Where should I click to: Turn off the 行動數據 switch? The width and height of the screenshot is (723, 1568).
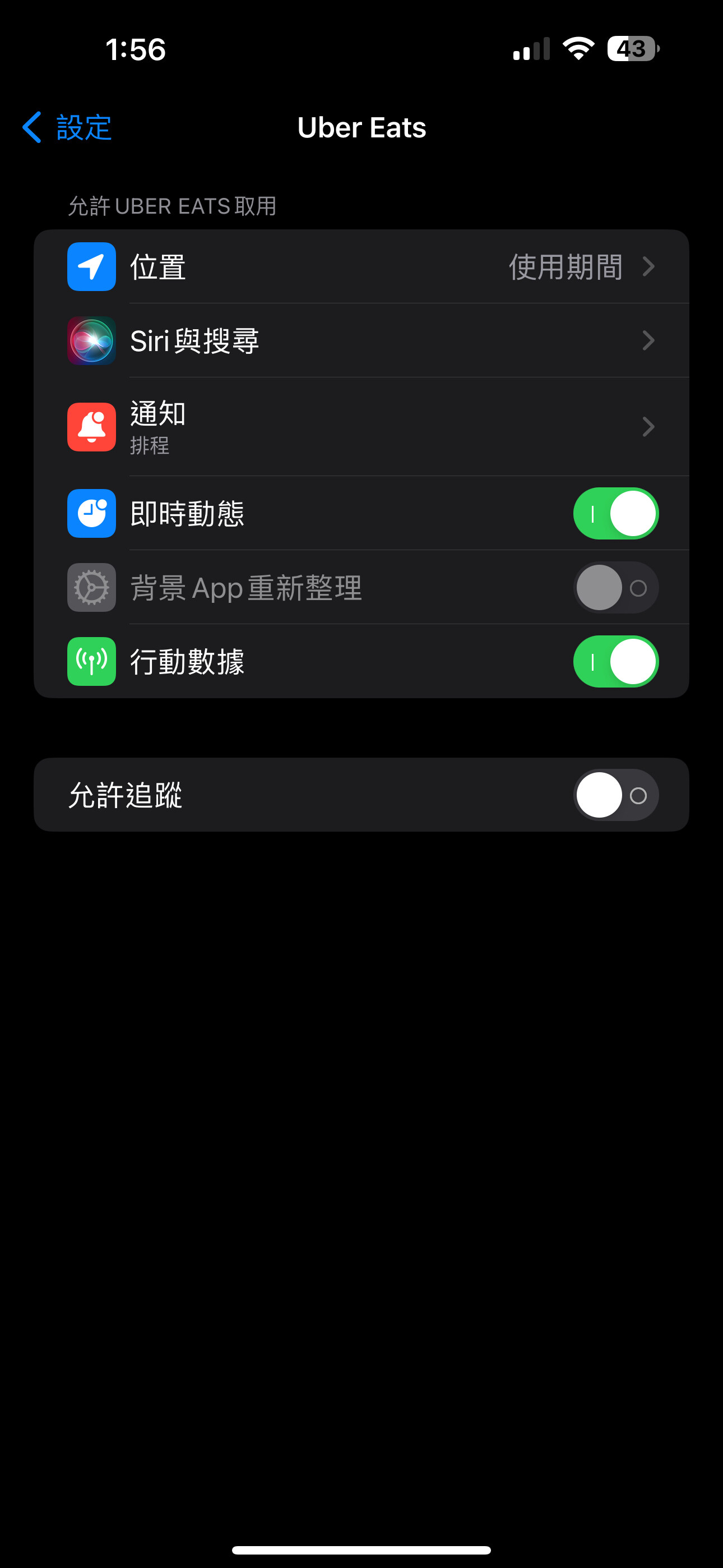tap(617, 662)
